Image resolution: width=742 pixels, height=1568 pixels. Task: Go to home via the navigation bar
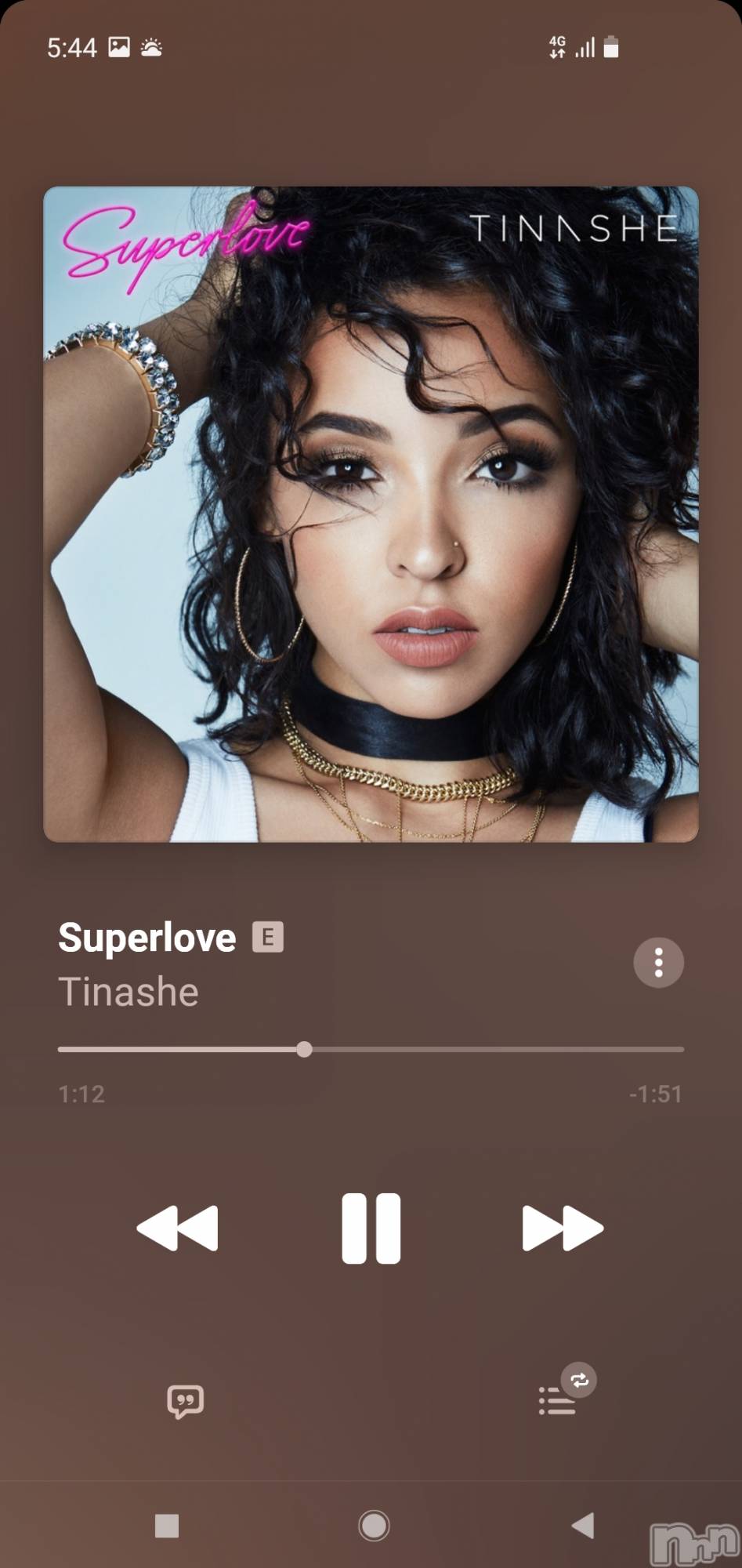(x=373, y=1525)
